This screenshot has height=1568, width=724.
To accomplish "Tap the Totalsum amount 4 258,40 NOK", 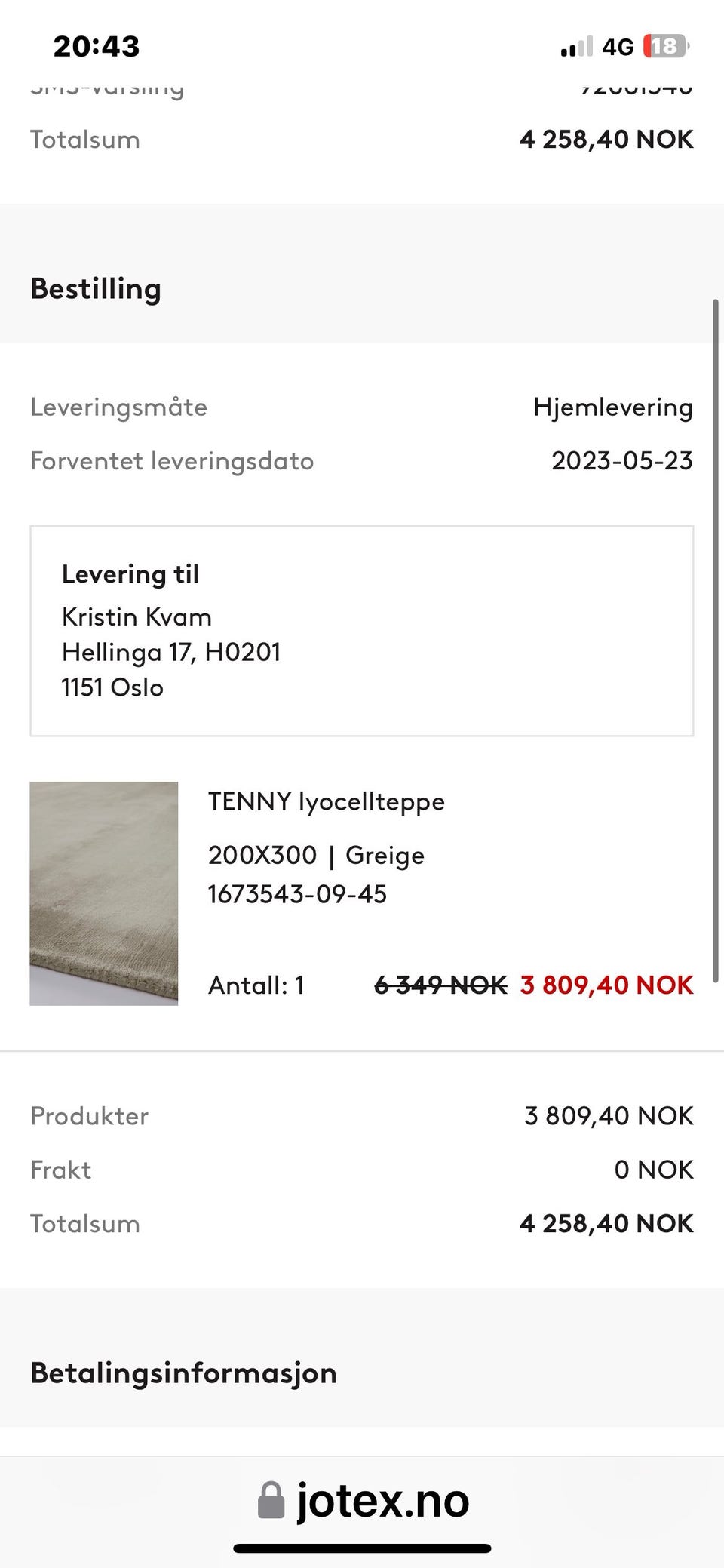I will [x=606, y=1223].
